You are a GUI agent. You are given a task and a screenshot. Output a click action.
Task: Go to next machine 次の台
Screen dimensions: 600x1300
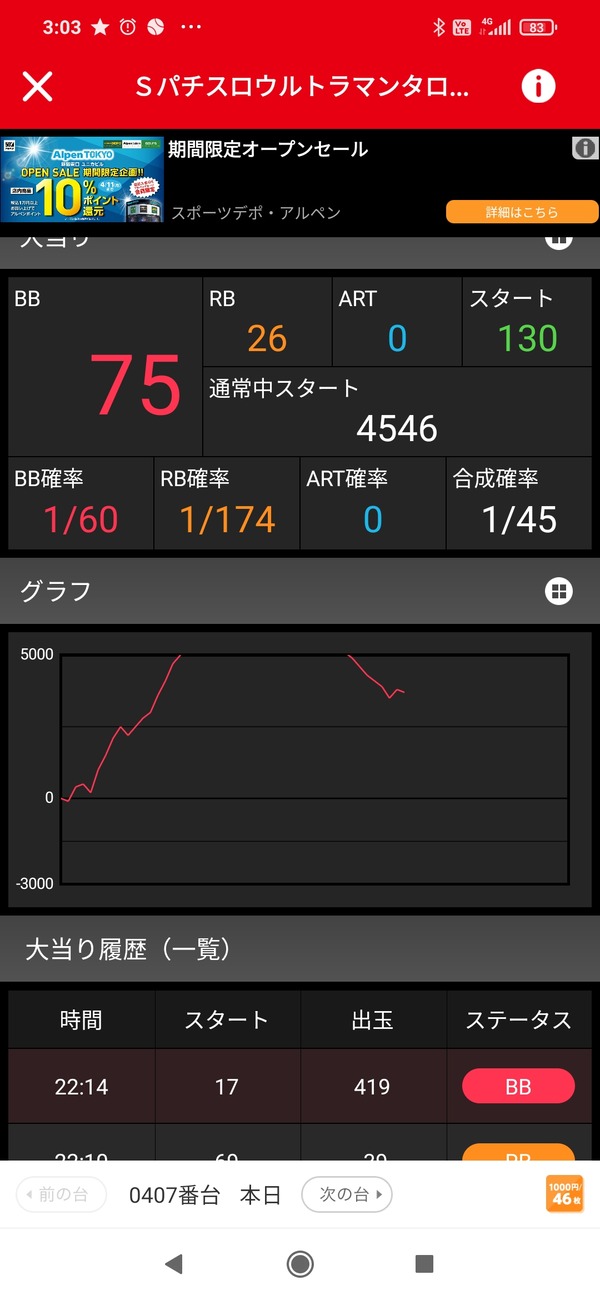346,1194
